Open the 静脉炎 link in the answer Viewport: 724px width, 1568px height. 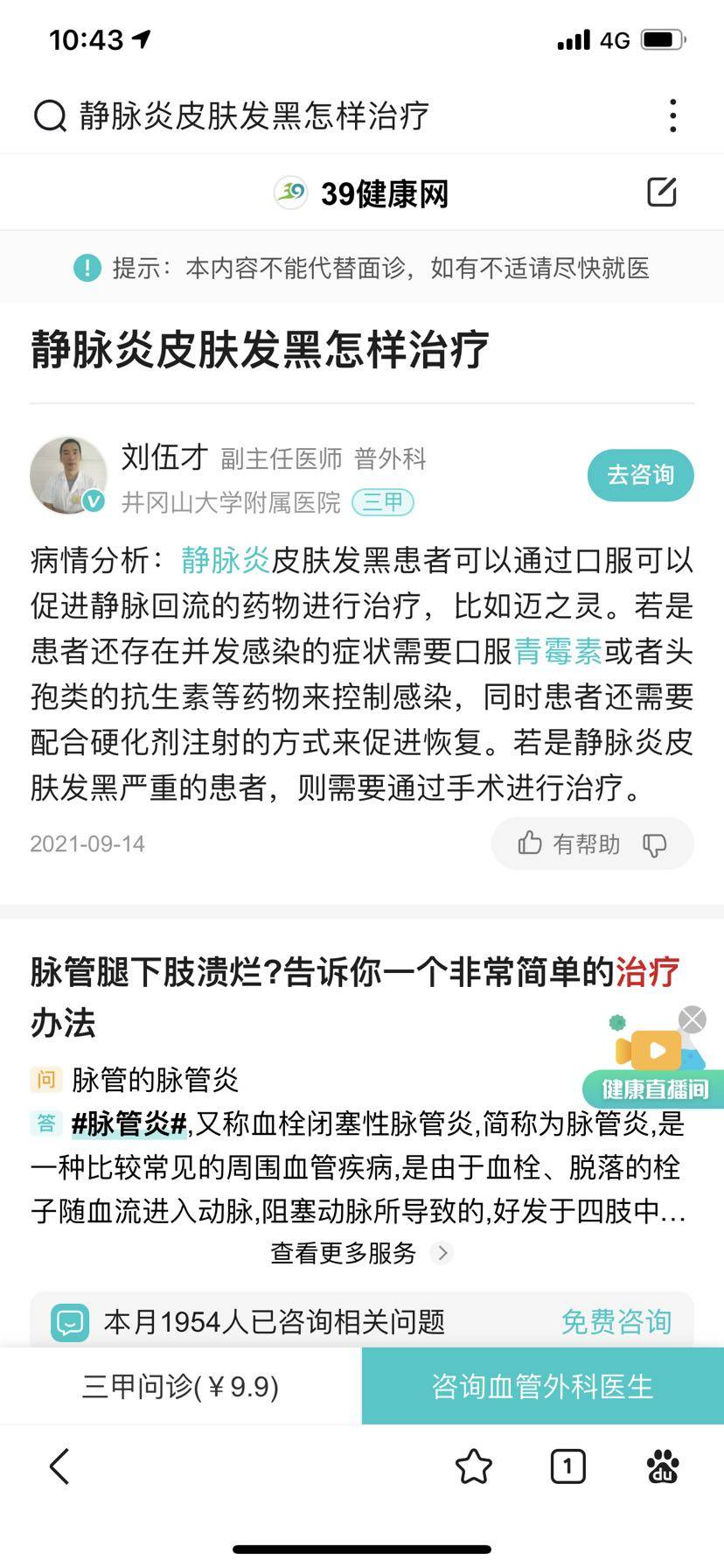226,560
